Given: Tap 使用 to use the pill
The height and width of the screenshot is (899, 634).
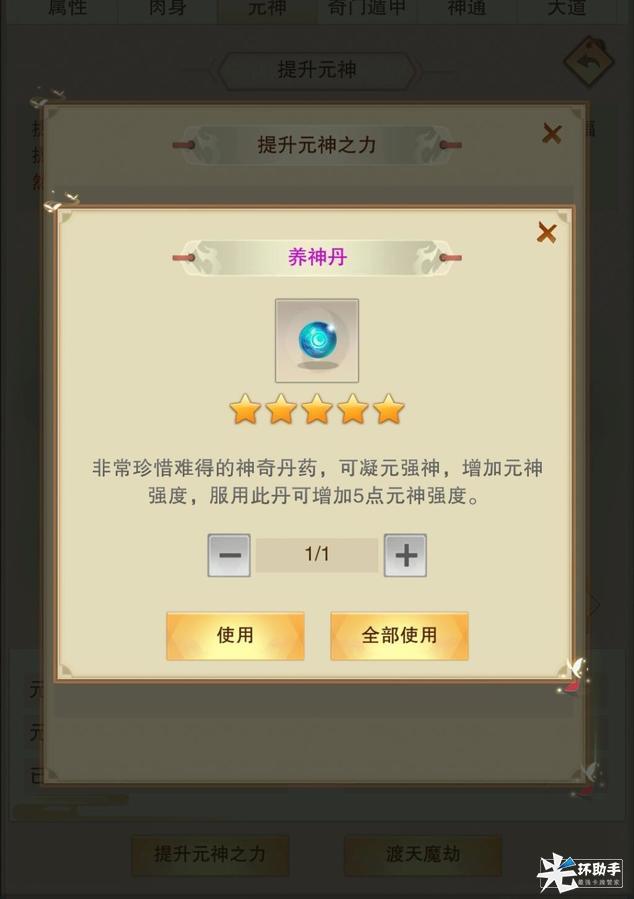Looking at the screenshot, I should (x=235, y=636).
